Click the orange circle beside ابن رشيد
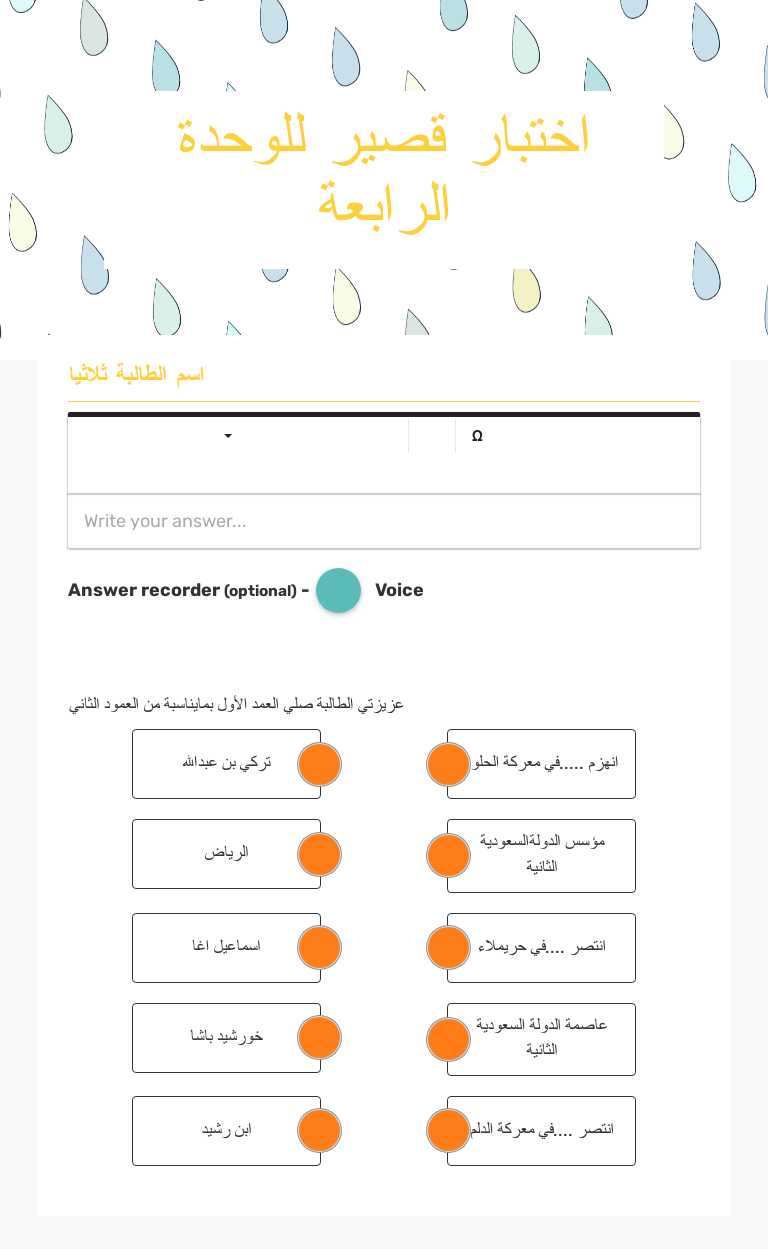Image resolution: width=768 pixels, height=1249 pixels. tap(319, 1130)
